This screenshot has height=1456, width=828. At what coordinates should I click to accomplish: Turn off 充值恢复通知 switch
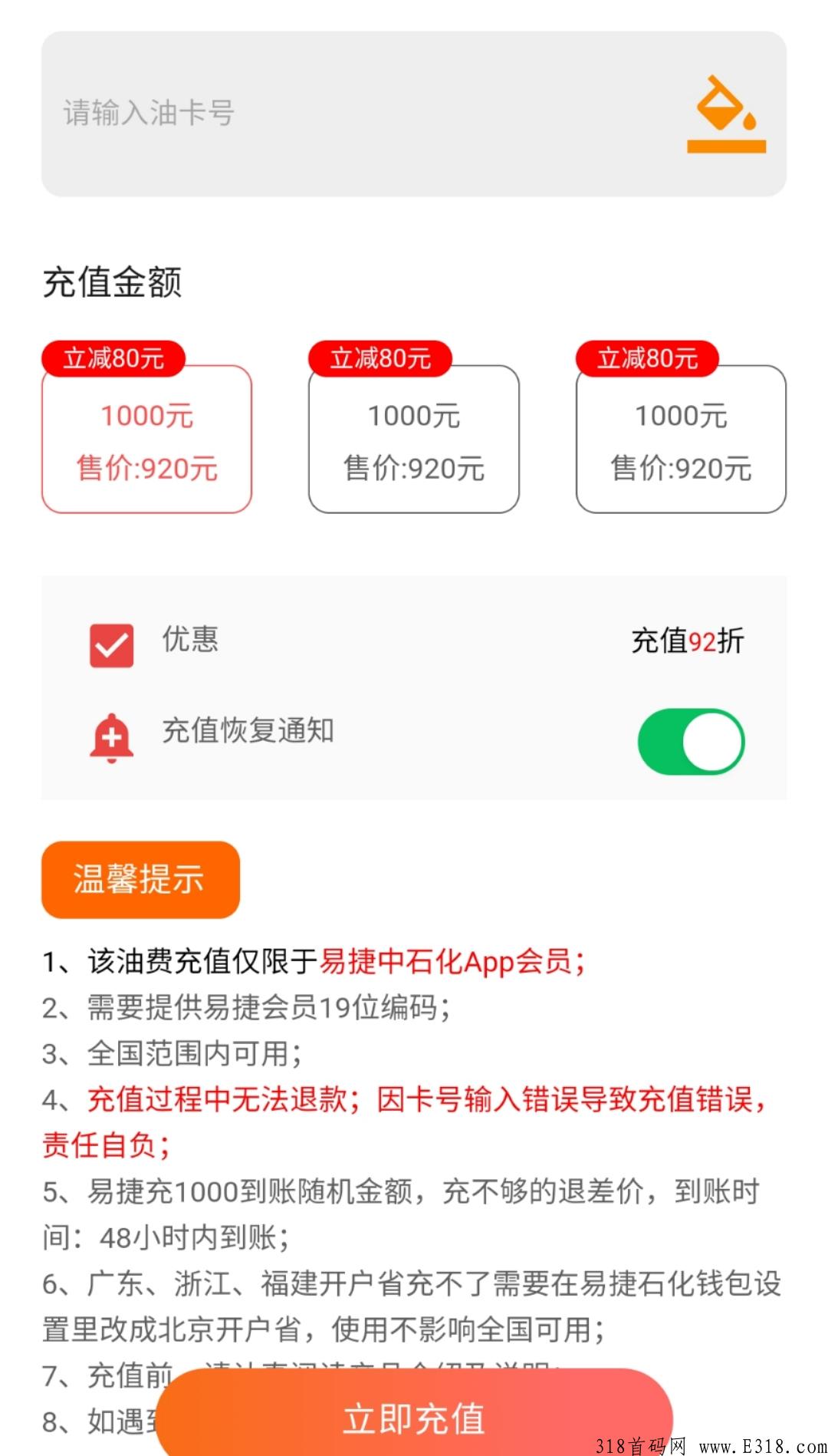click(691, 742)
